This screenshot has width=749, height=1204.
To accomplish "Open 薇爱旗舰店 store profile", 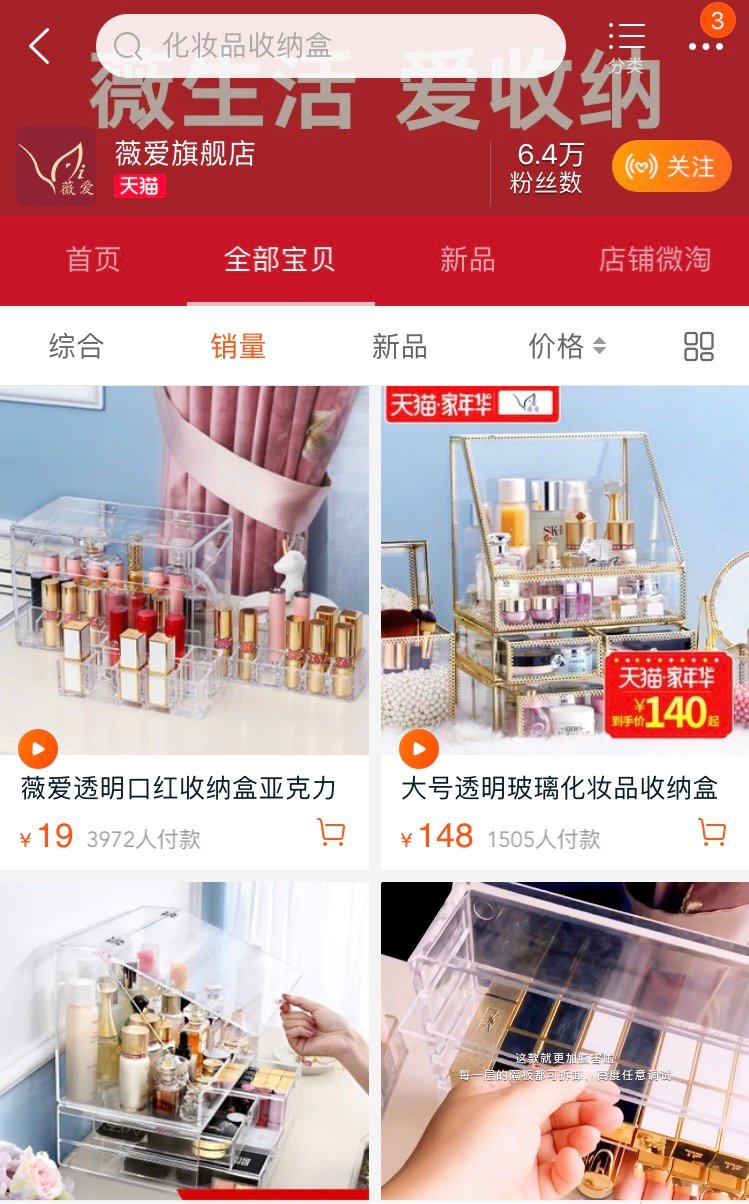I will click(185, 154).
